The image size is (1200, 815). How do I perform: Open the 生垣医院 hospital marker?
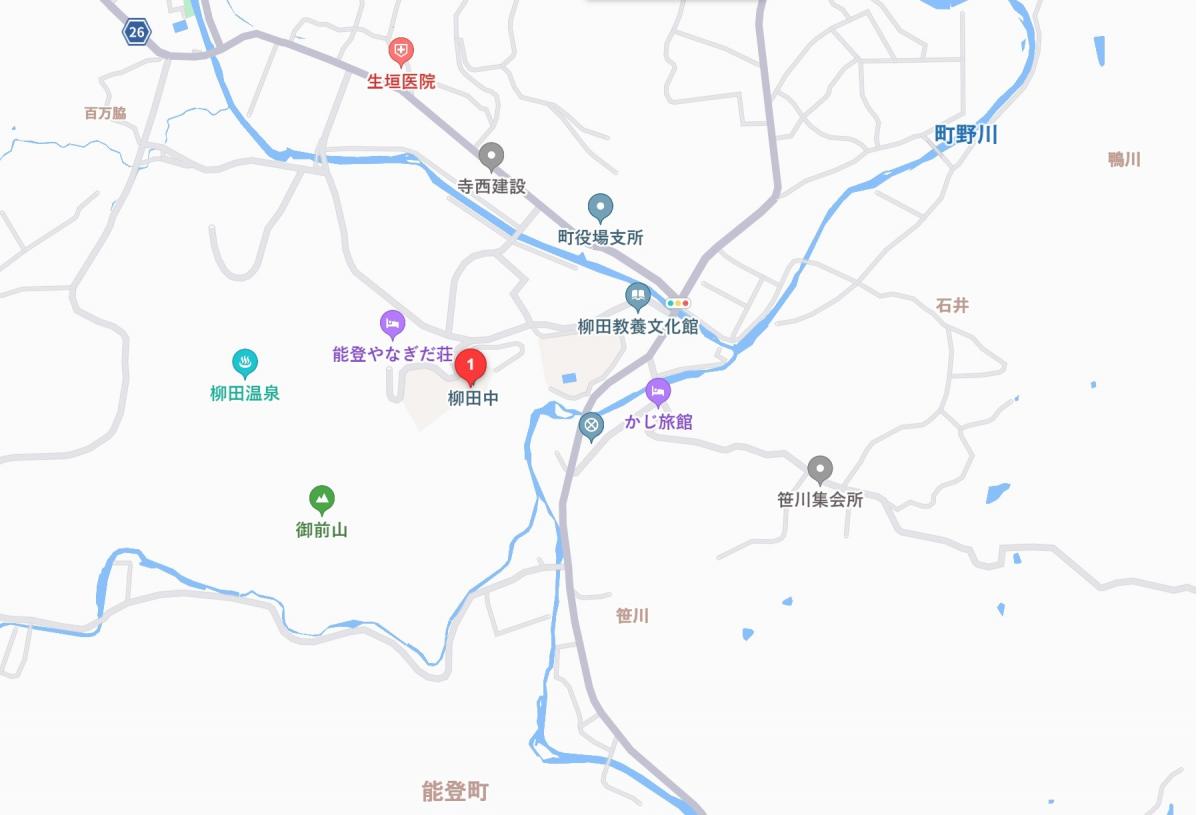tap(401, 50)
